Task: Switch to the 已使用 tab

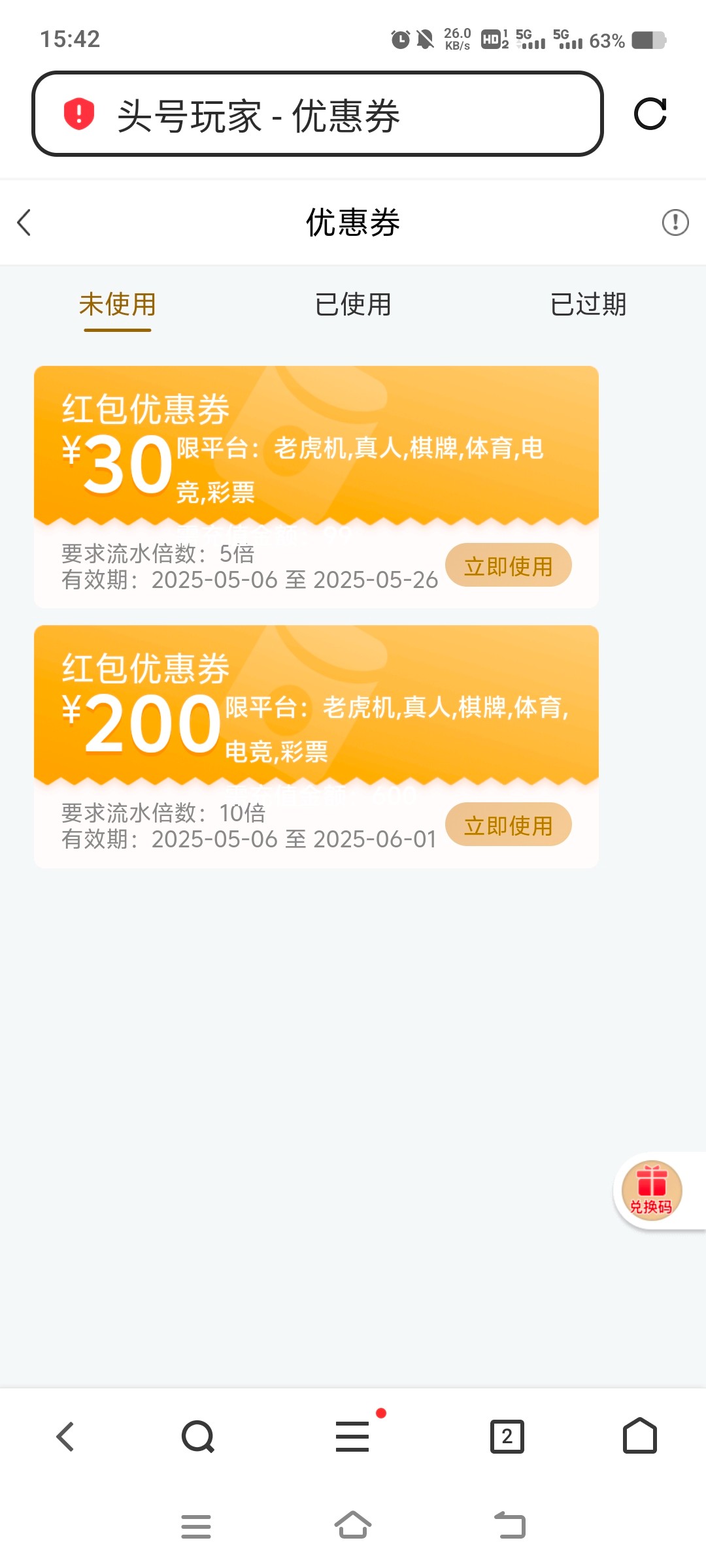Action: tap(353, 304)
